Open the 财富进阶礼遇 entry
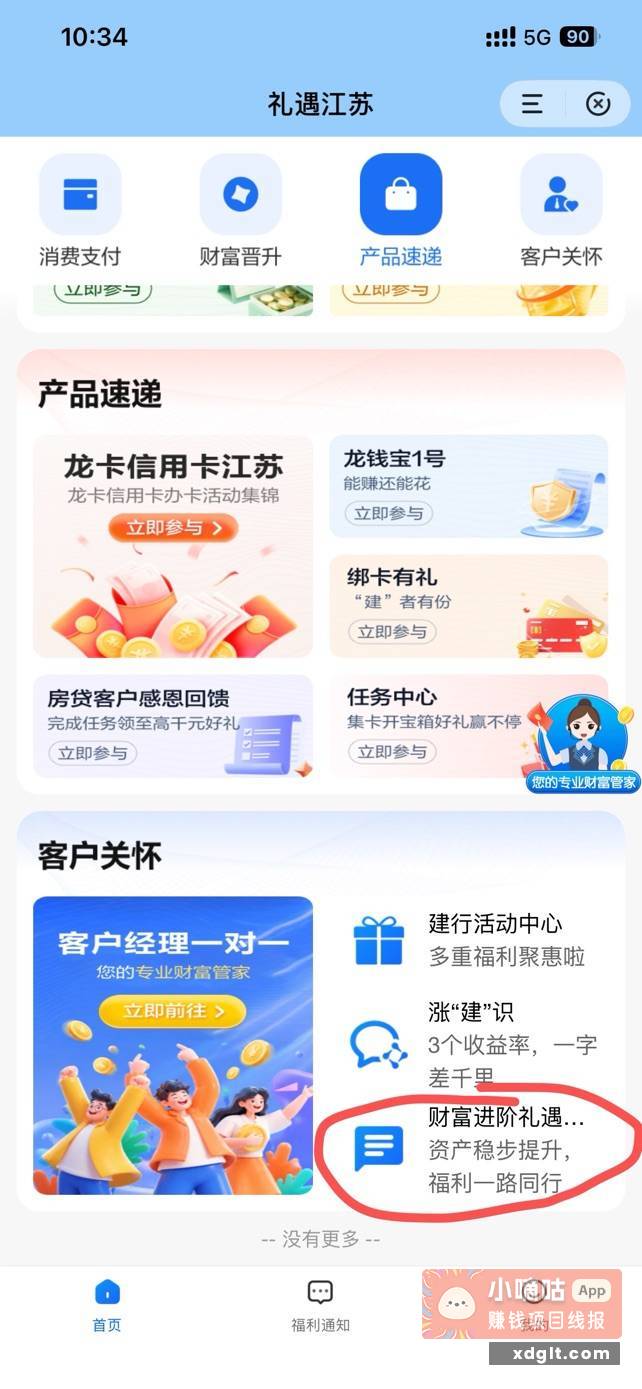This screenshot has width=642, height=1389. (470, 1148)
